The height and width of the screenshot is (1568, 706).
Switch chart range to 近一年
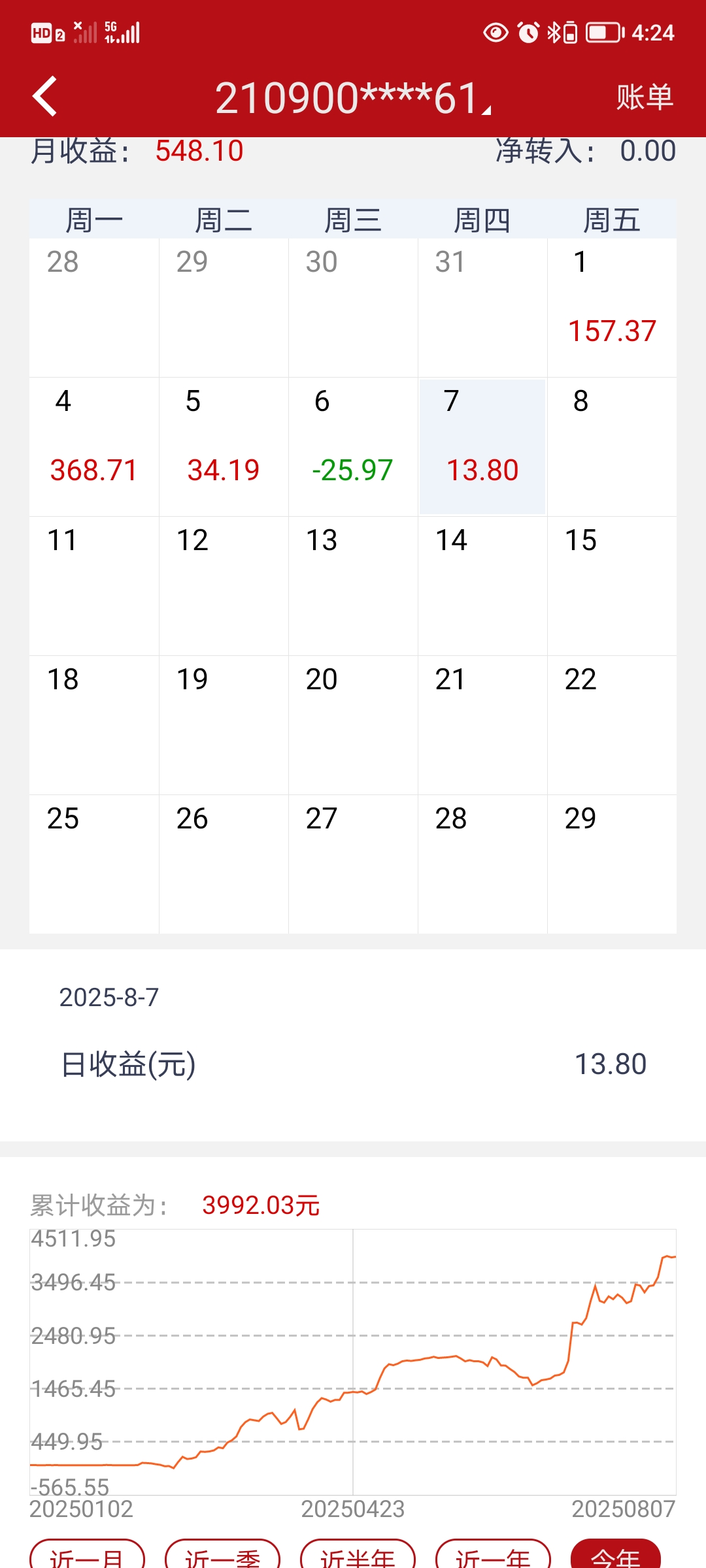(493, 1556)
